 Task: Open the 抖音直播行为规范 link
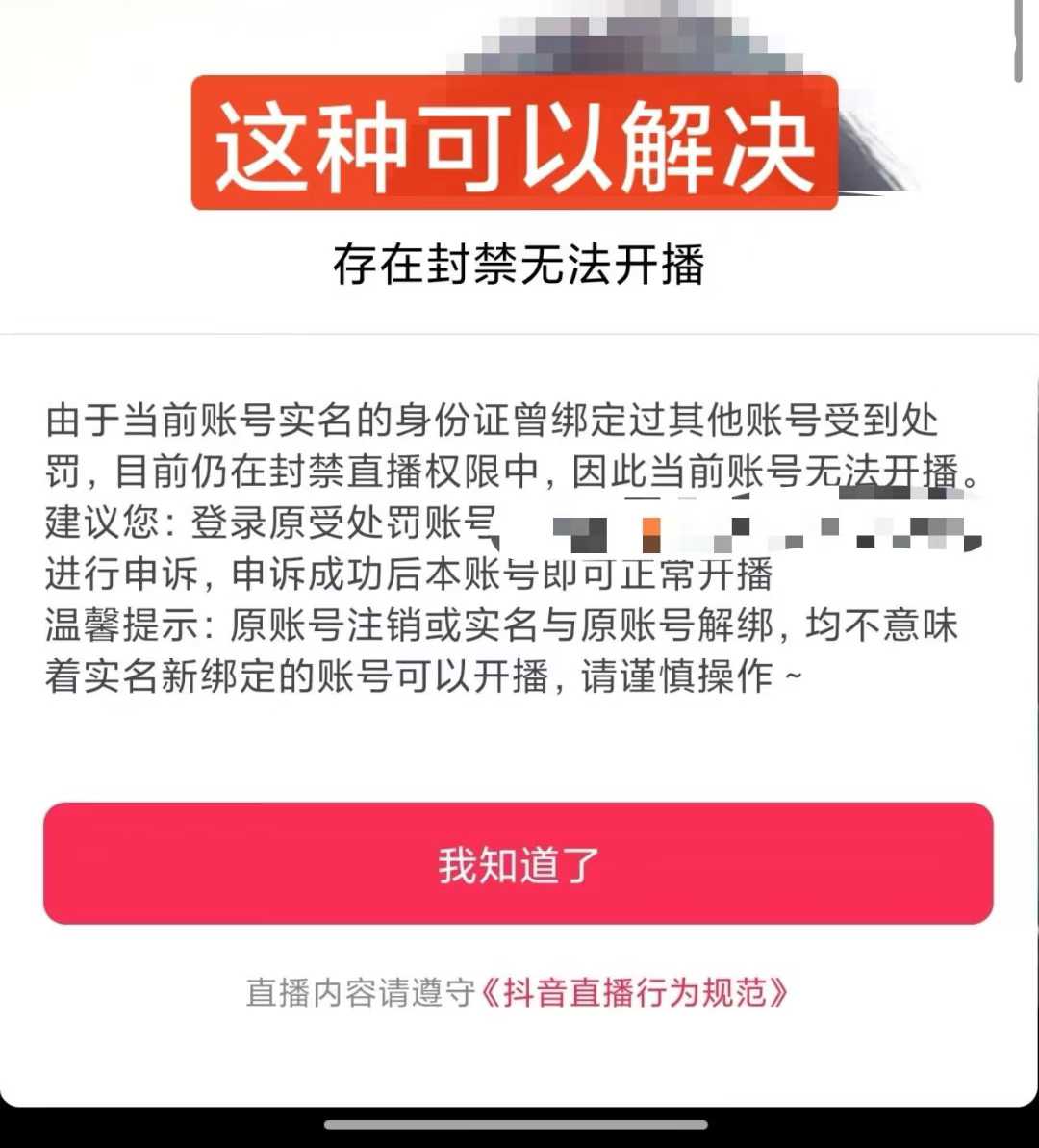[x=633, y=992]
